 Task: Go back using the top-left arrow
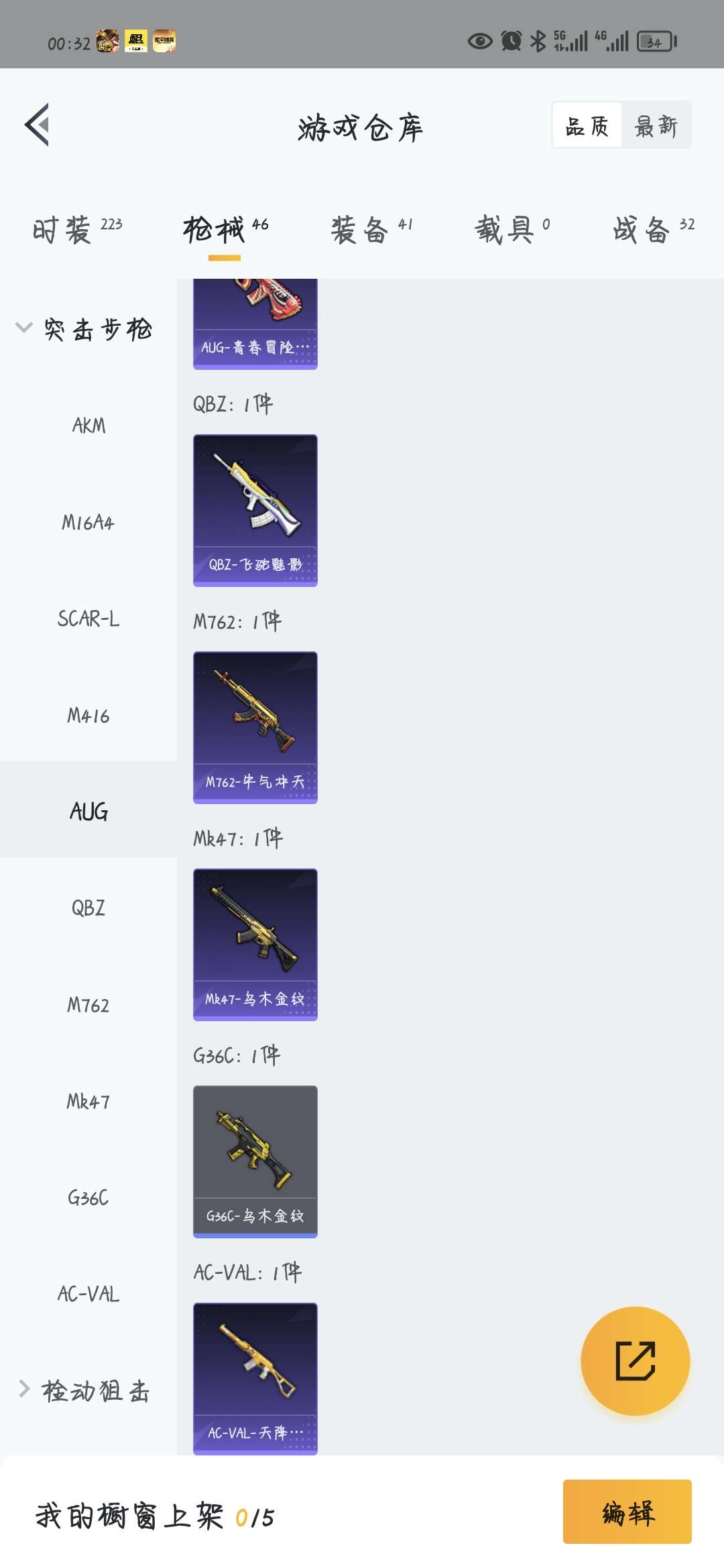click(x=38, y=125)
